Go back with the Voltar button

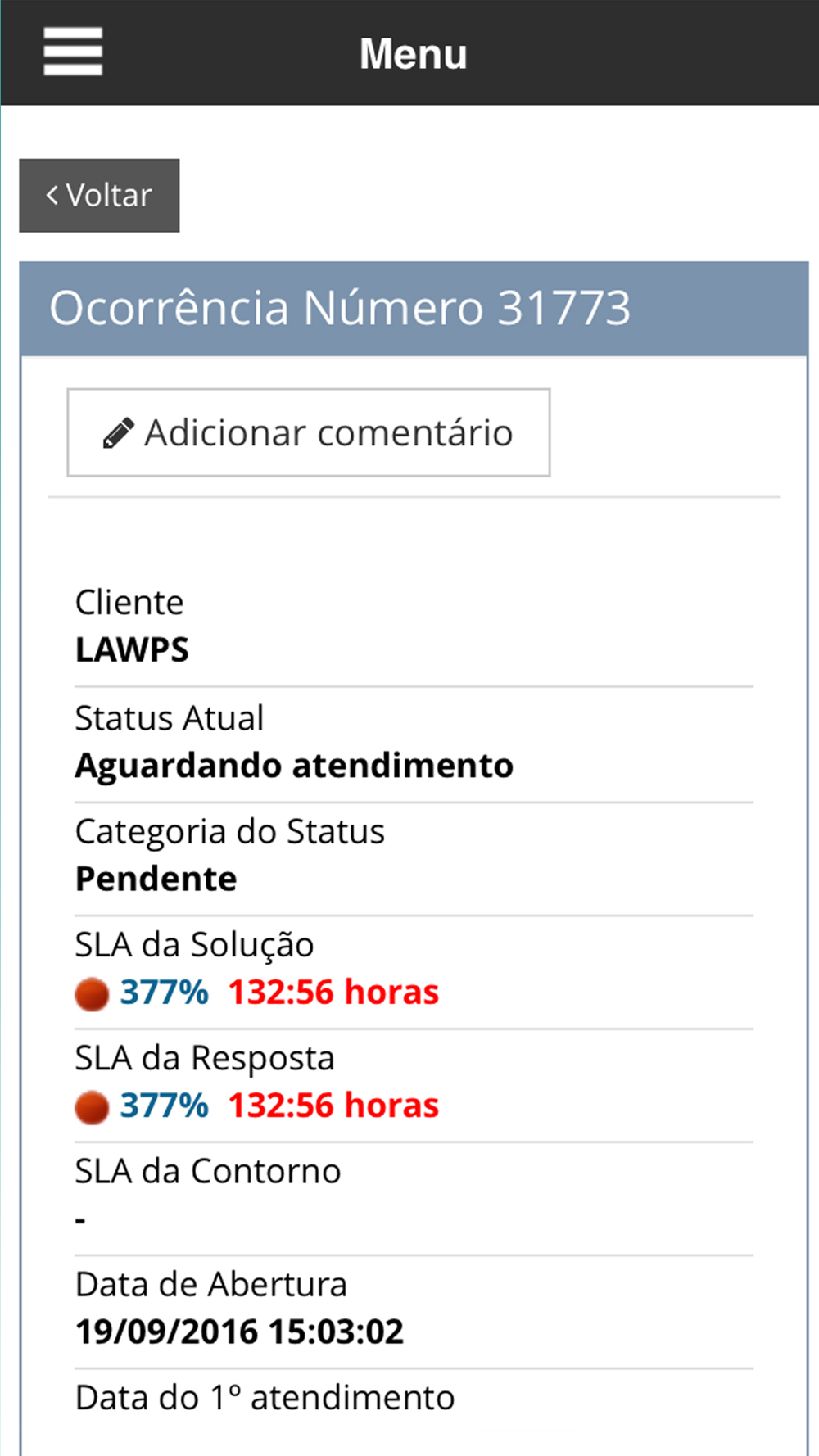click(x=99, y=196)
